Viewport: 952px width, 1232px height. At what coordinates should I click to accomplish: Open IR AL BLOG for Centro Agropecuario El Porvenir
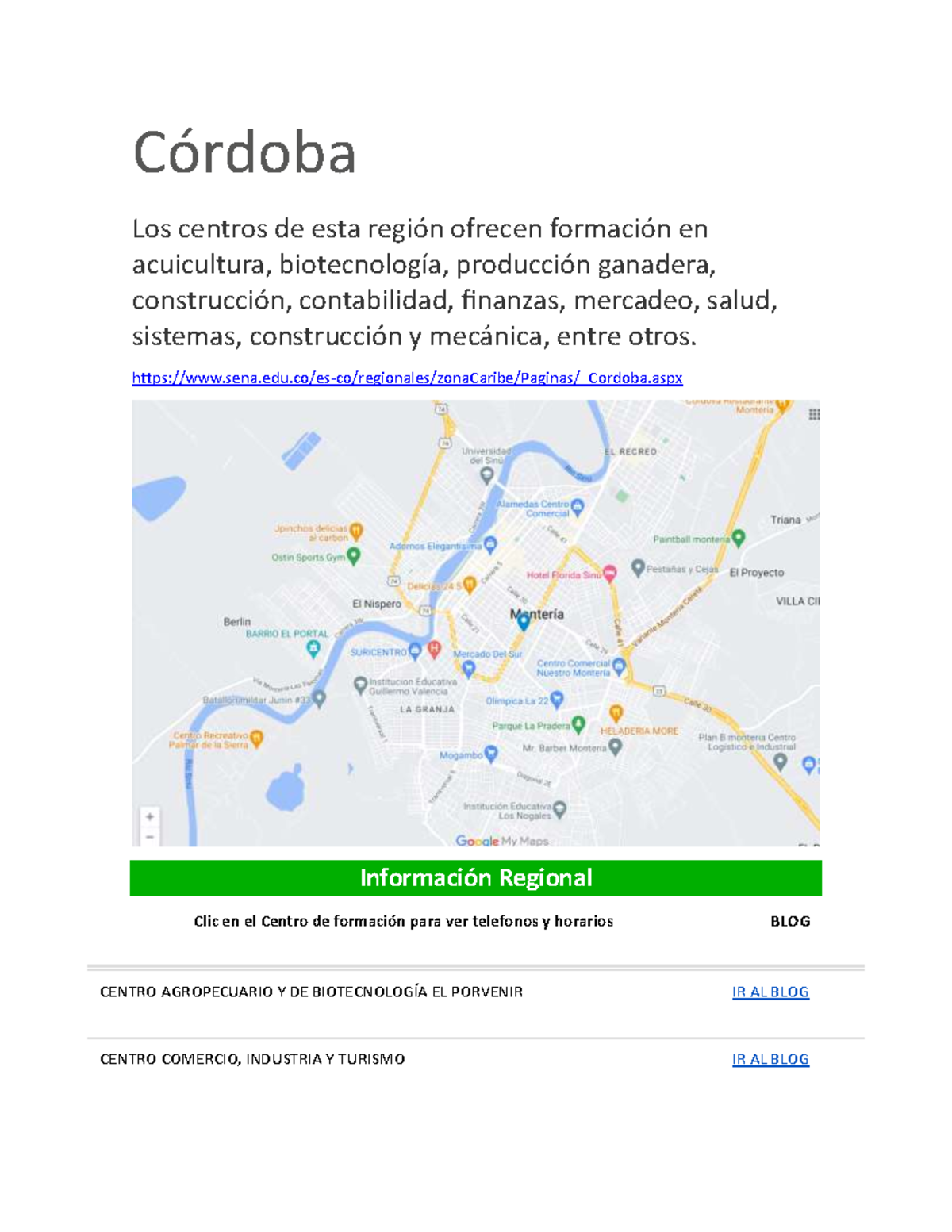tap(770, 992)
